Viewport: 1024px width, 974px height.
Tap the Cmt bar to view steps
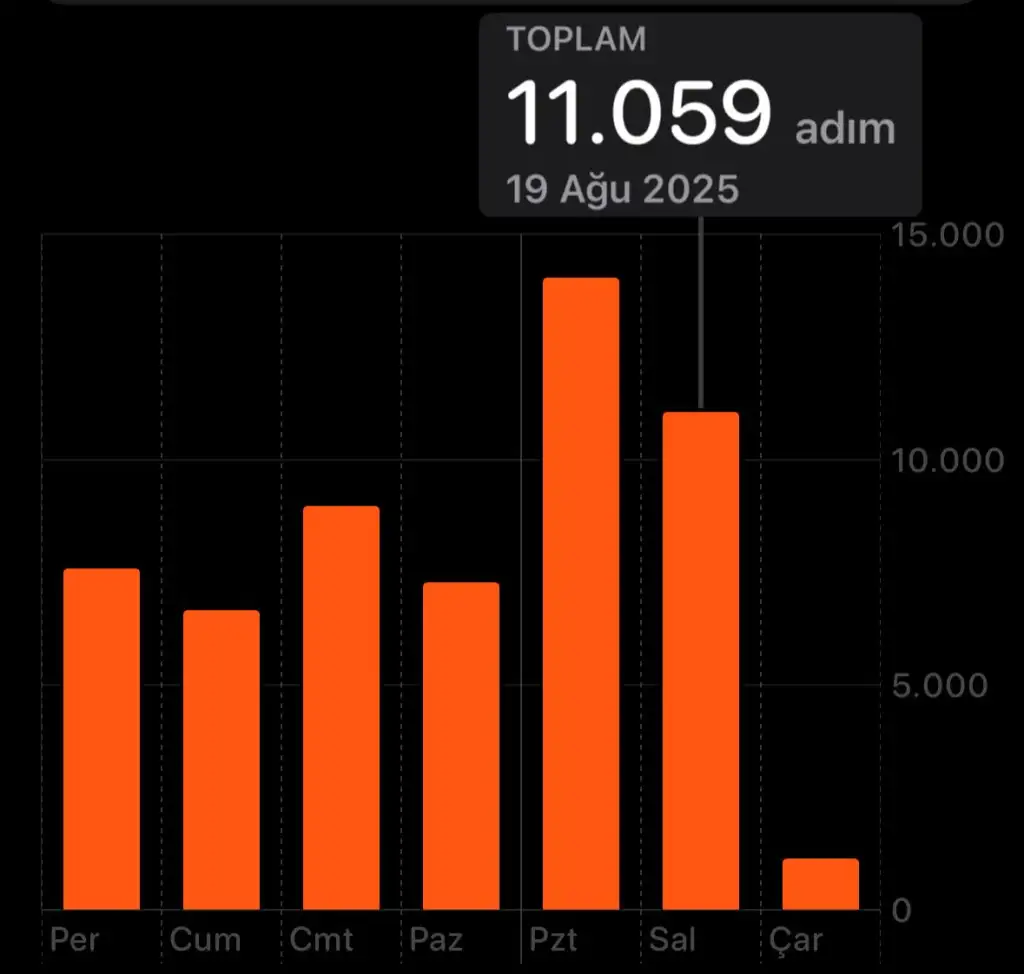pos(341,708)
